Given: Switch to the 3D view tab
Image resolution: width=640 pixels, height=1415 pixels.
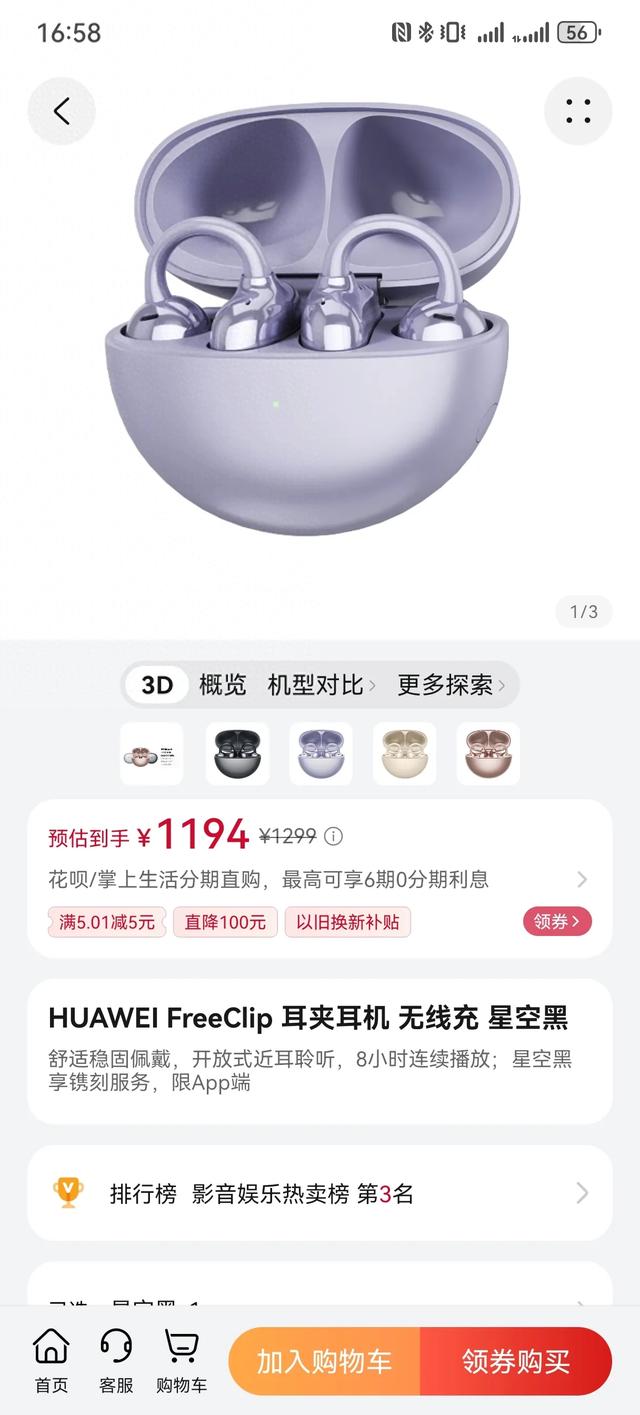Looking at the screenshot, I should pyautogui.click(x=157, y=685).
